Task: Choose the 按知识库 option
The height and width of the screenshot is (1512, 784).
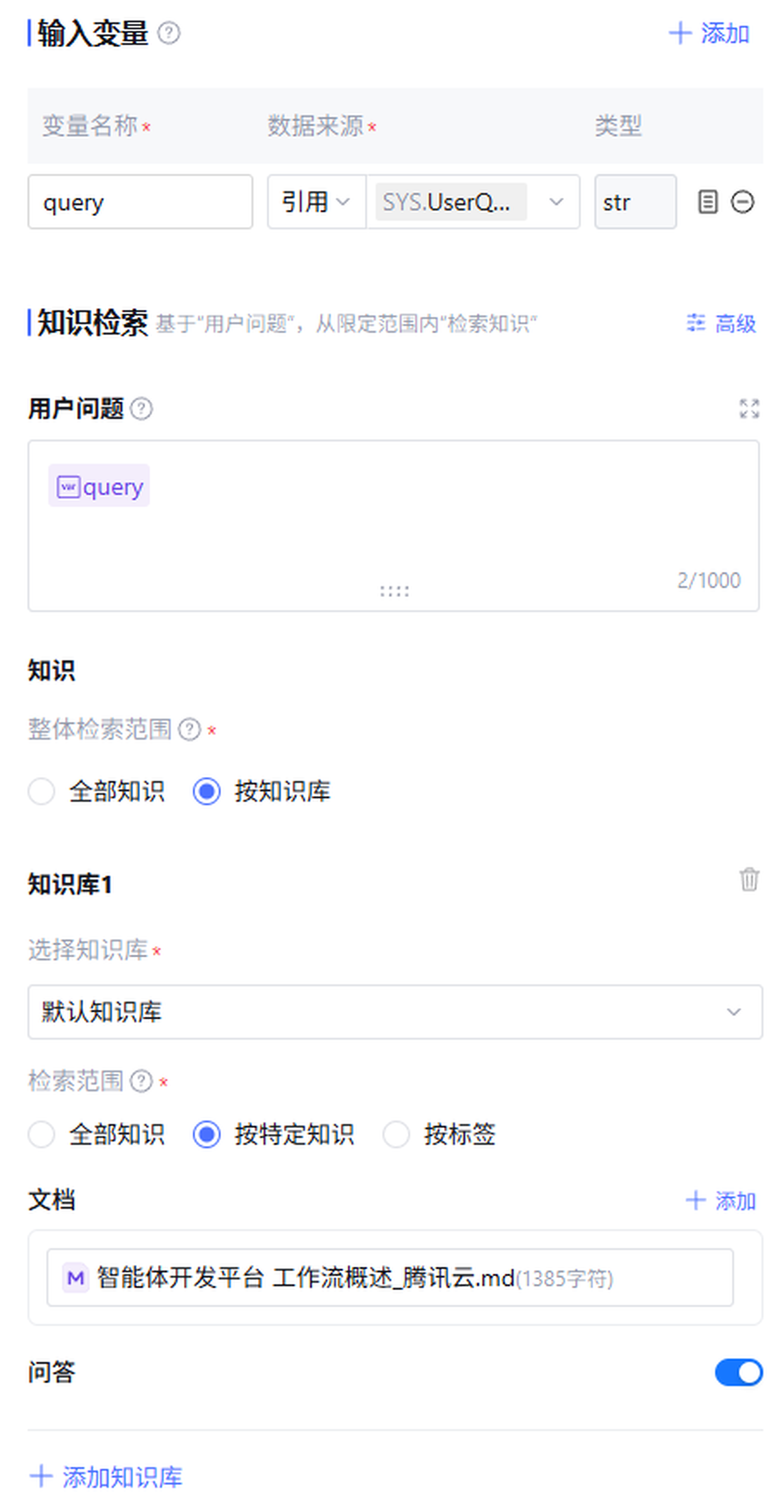Action: pyautogui.click(x=207, y=791)
